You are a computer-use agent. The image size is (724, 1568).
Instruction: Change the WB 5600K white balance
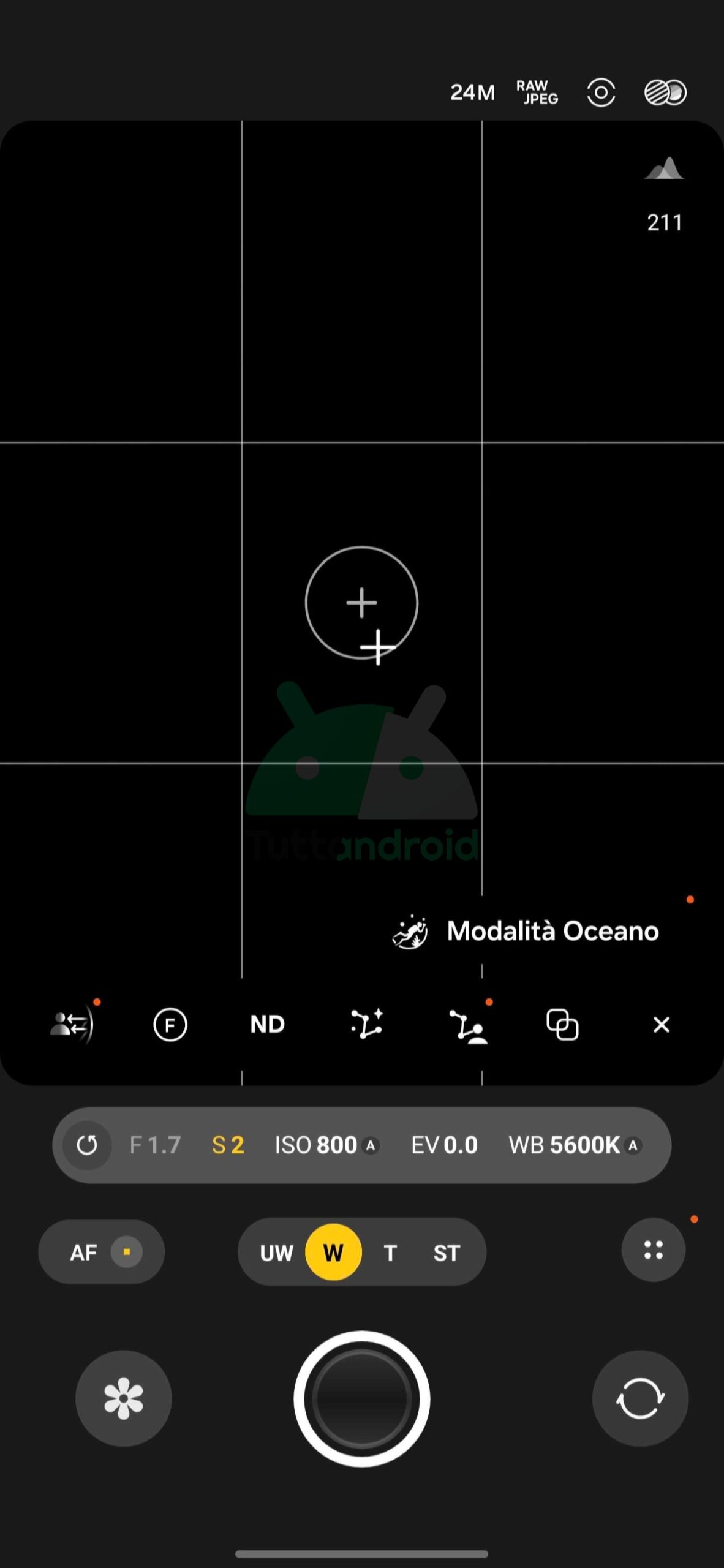point(575,1145)
